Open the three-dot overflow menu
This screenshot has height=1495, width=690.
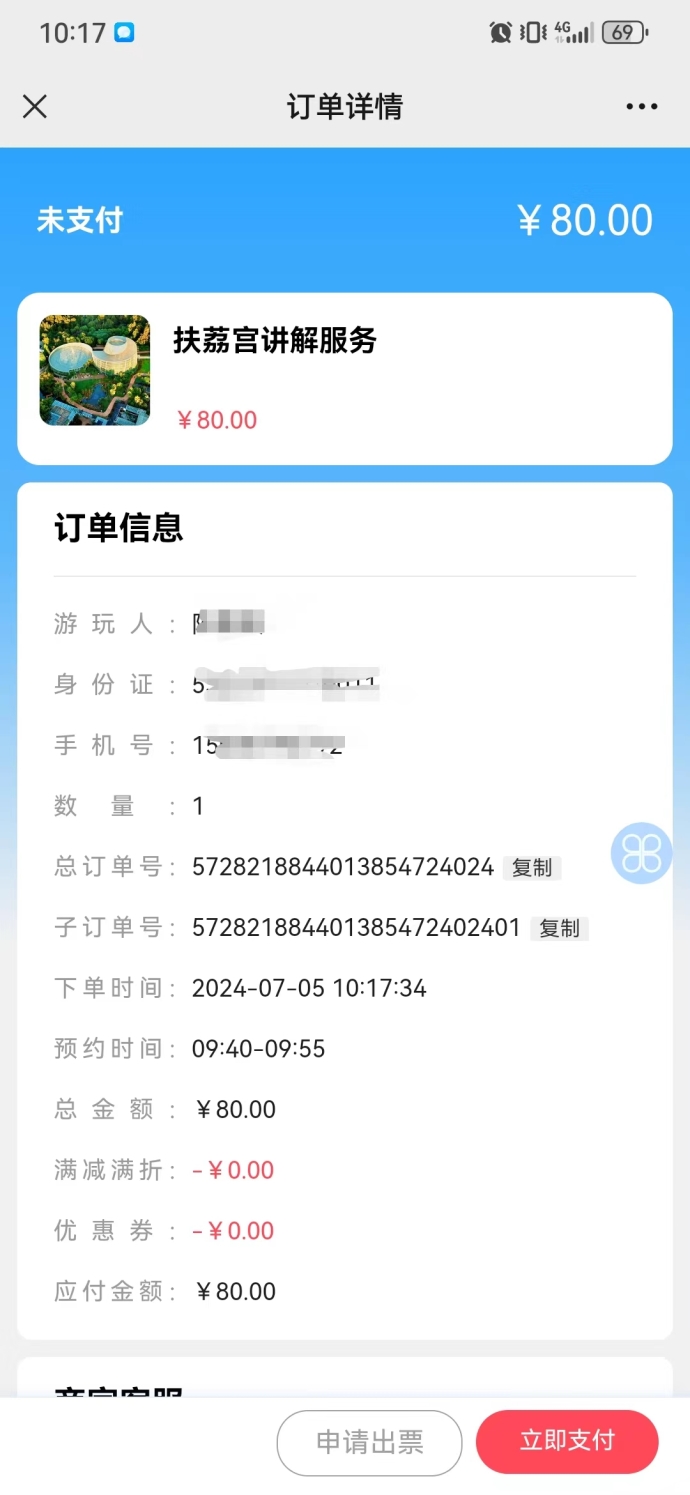pos(641,107)
